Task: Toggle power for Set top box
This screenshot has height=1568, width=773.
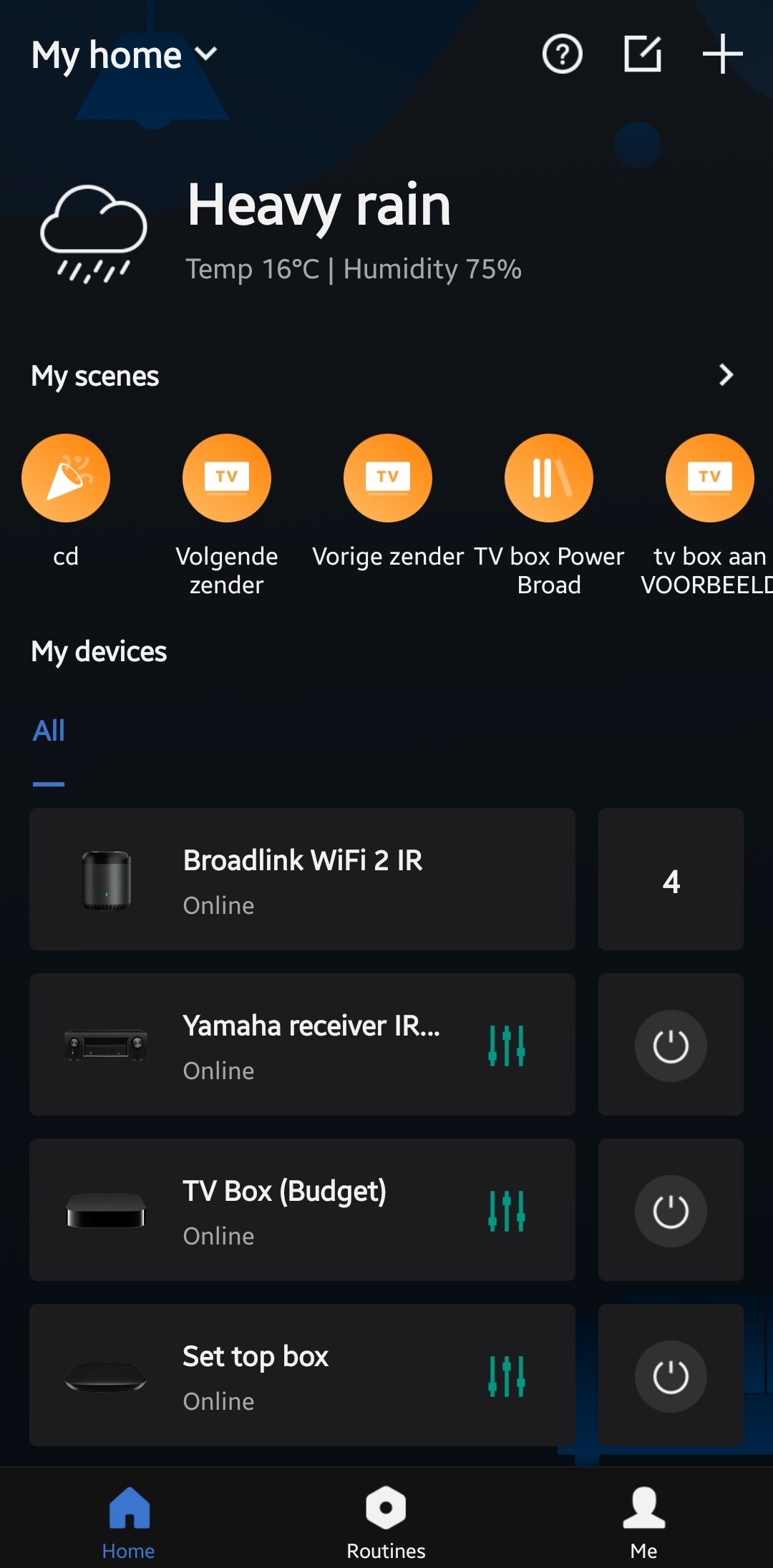Action: point(671,1376)
